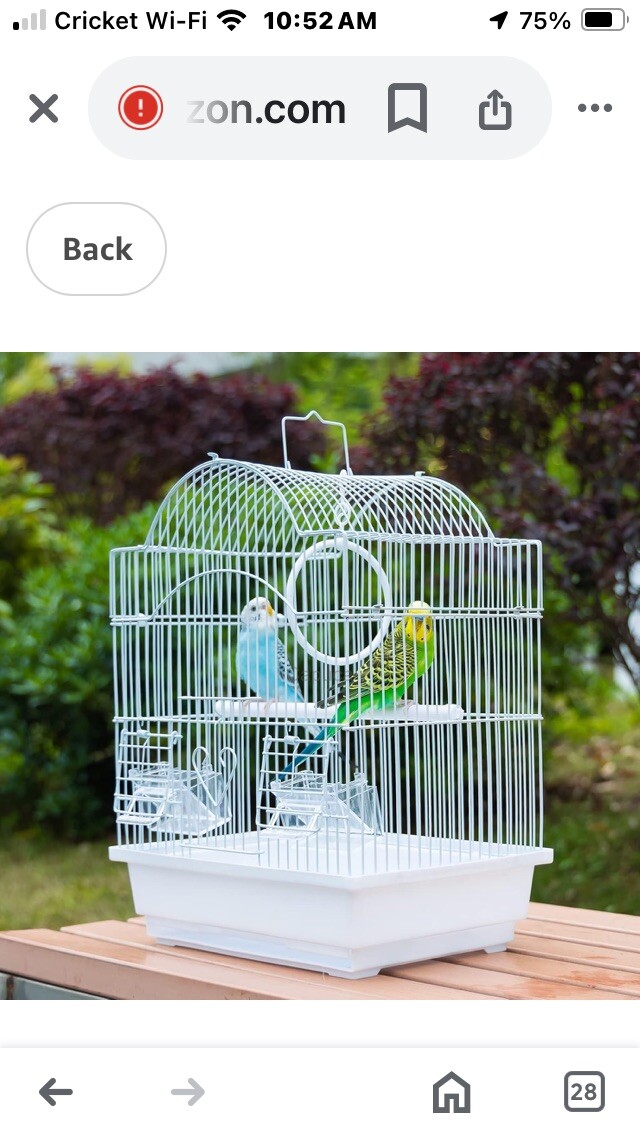640x1136 pixels.
Task: Tap the zon.com address bar
Action: click(265, 109)
